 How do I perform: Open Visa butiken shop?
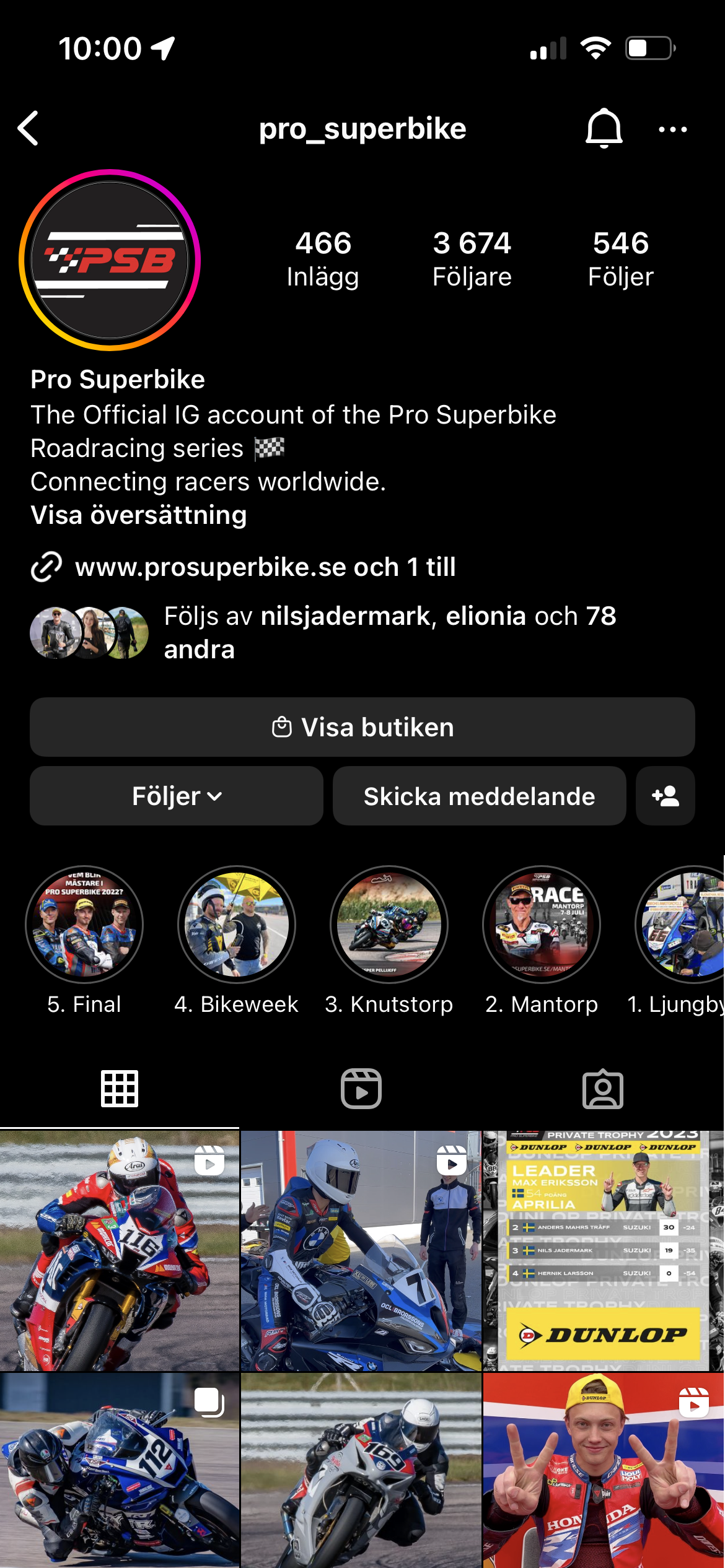362,727
